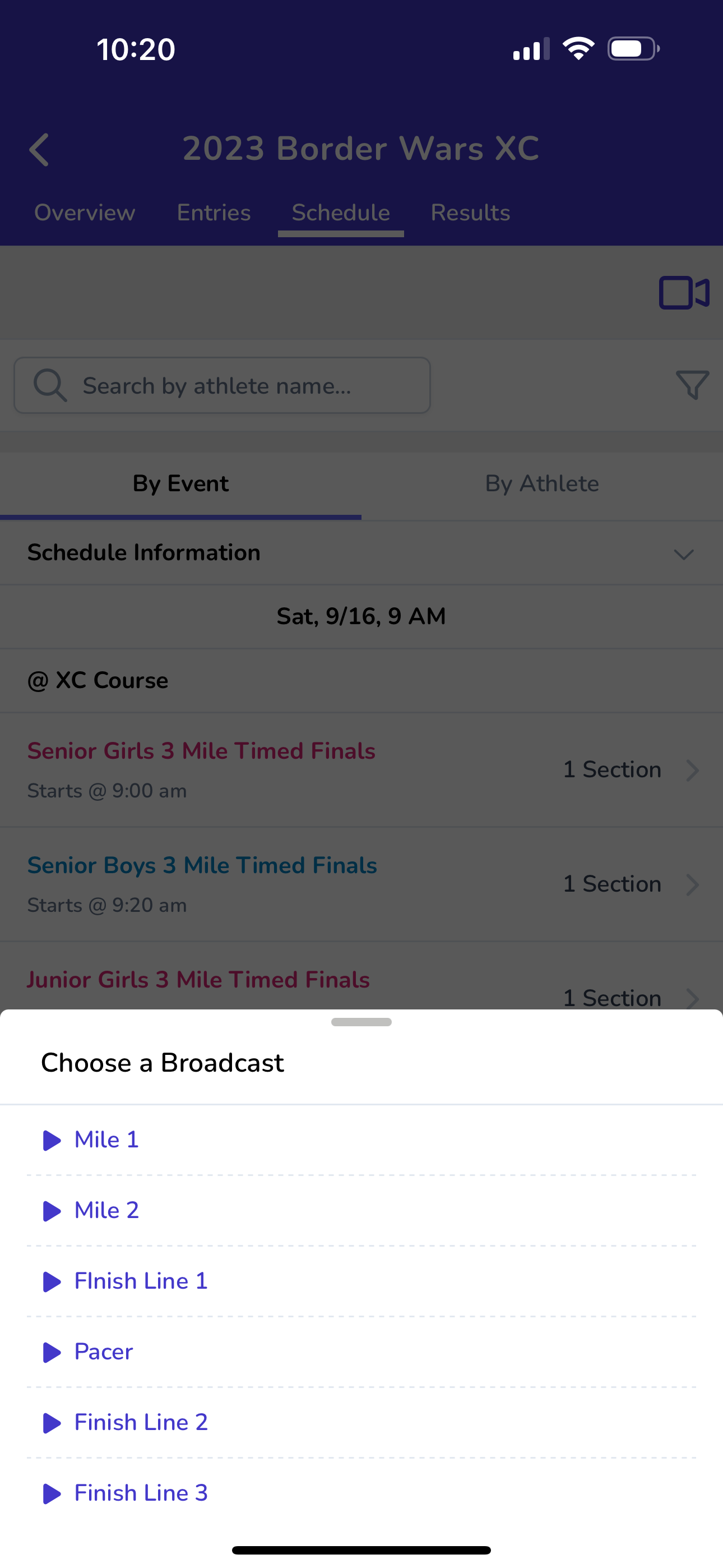The image size is (723, 1568).
Task: Watch the Finish Line 2 broadcast
Action: point(361,1422)
